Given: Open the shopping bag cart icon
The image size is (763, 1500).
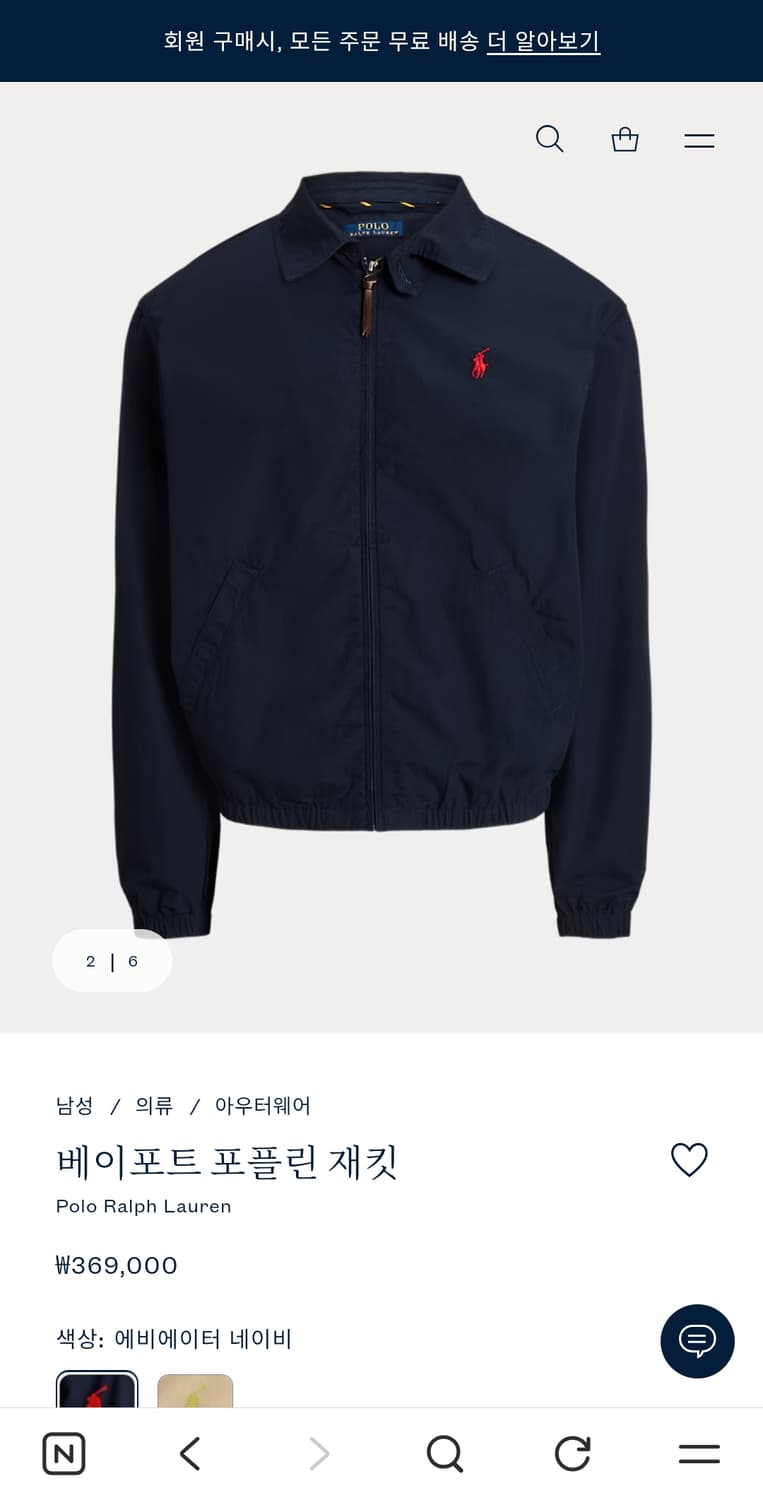Looking at the screenshot, I should pos(624,139).
